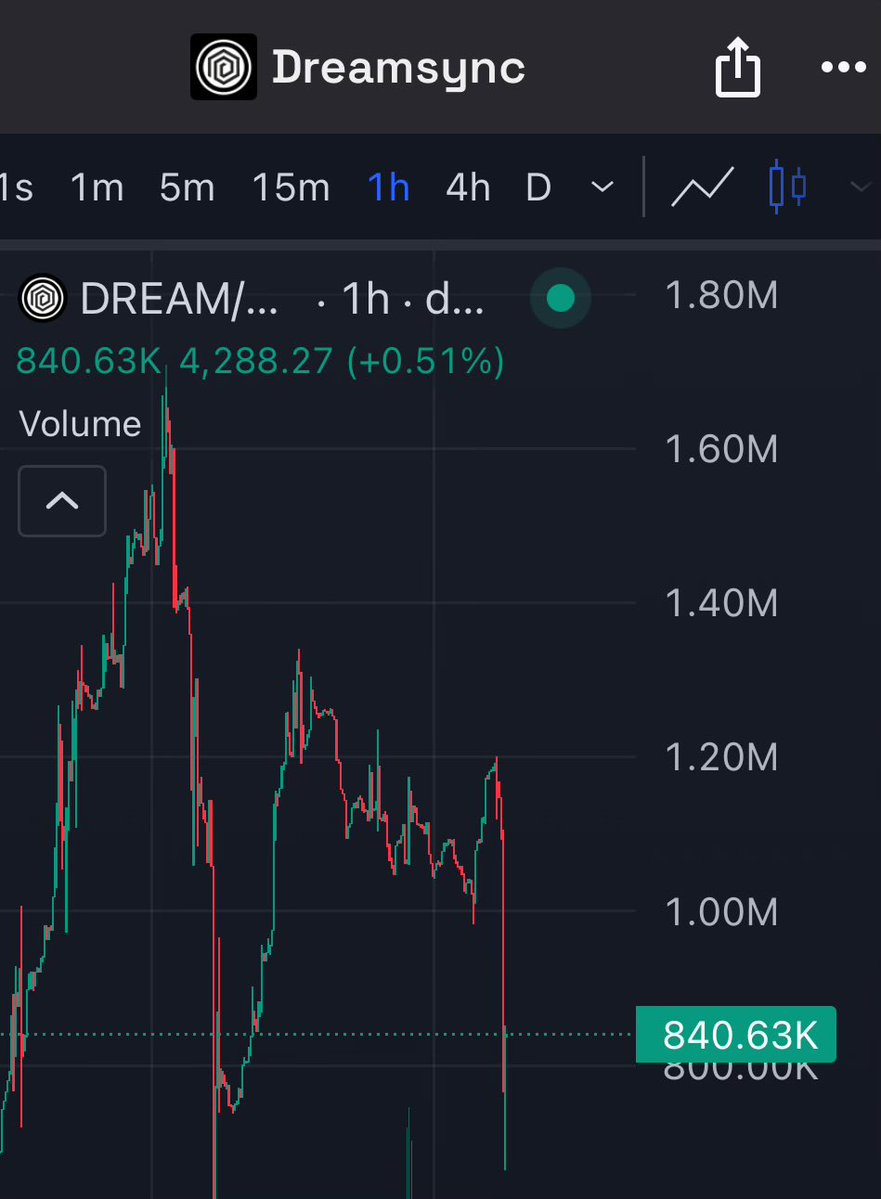Viewport: 881px width, 1199px height.
Task: Open the indicators line icon
Action: click(x=703, y=187)
